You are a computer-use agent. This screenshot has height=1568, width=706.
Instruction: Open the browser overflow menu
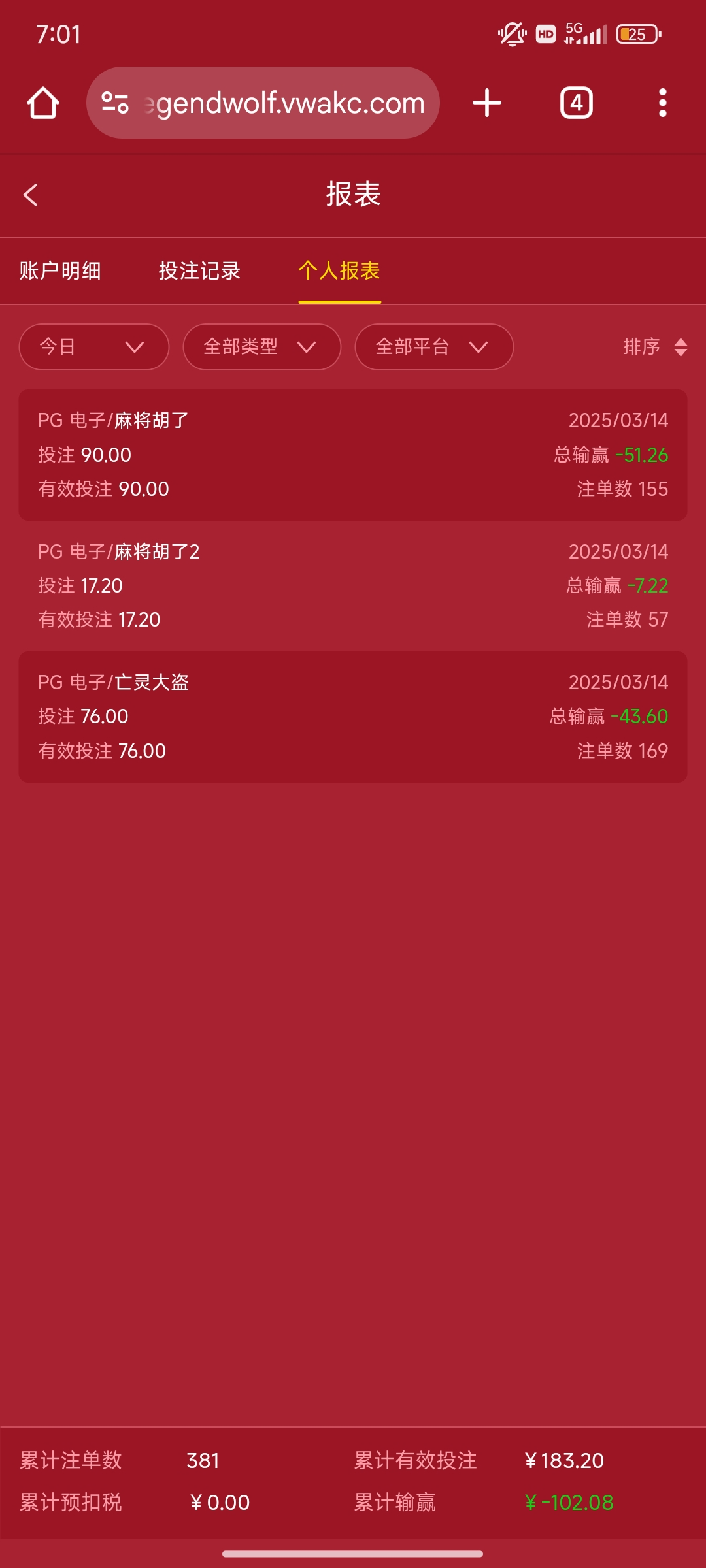(x=662, y=103)
